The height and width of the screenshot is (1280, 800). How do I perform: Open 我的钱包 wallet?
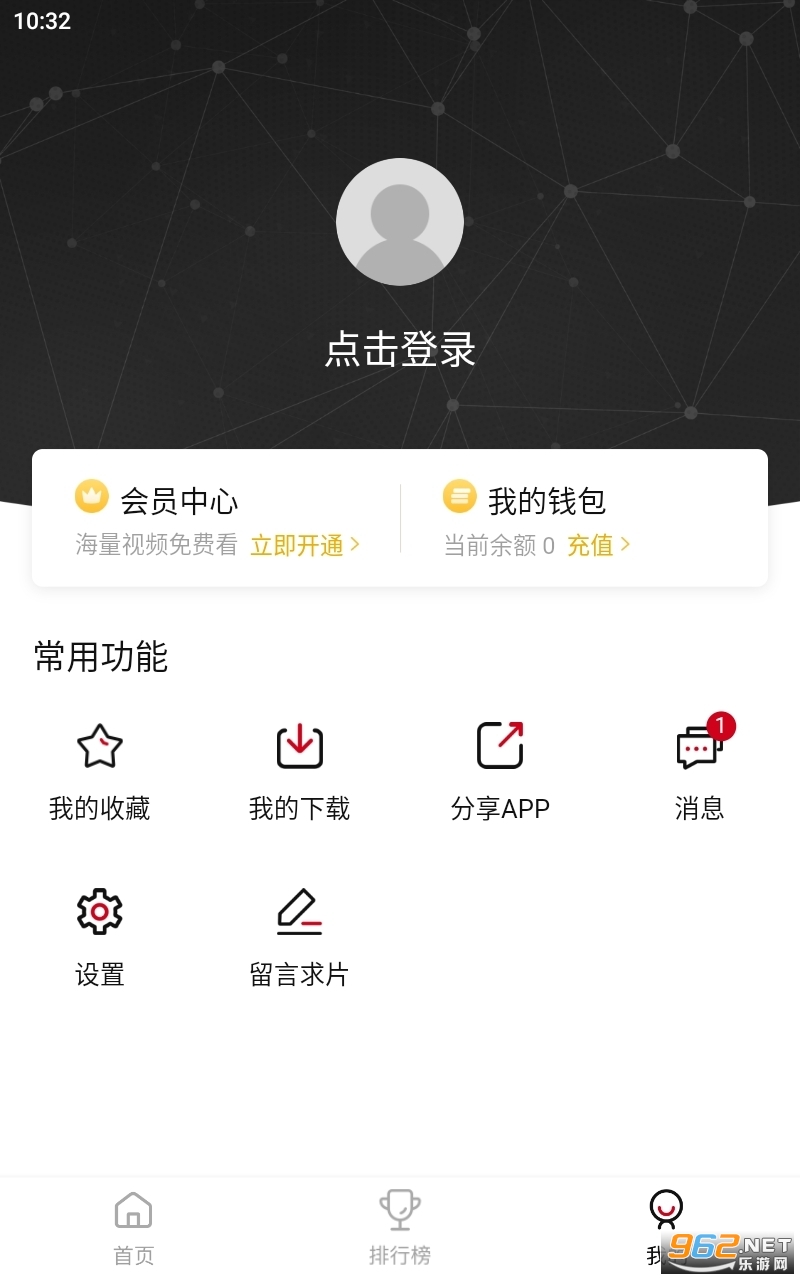point(546,500)
